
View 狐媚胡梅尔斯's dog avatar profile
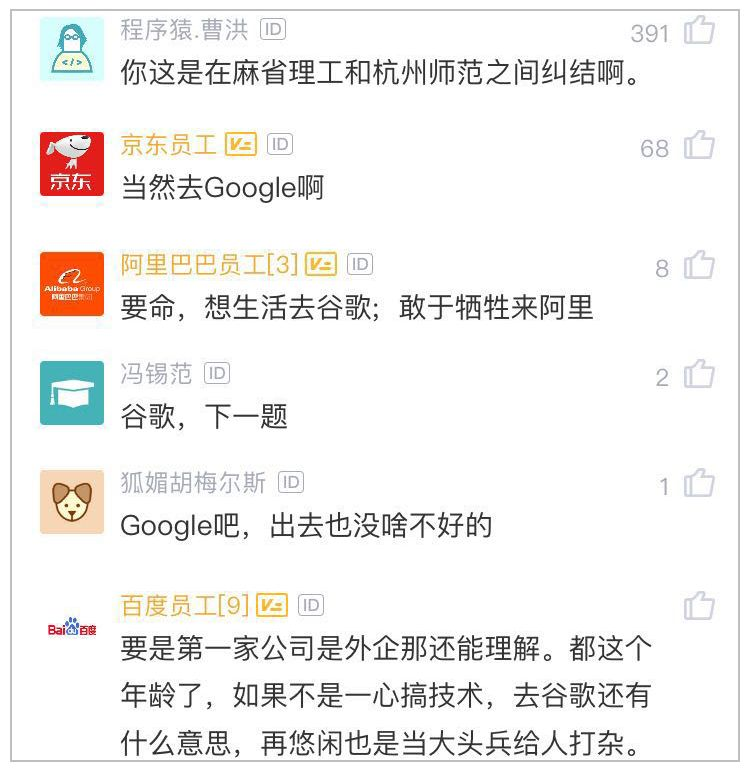[72, 502]
